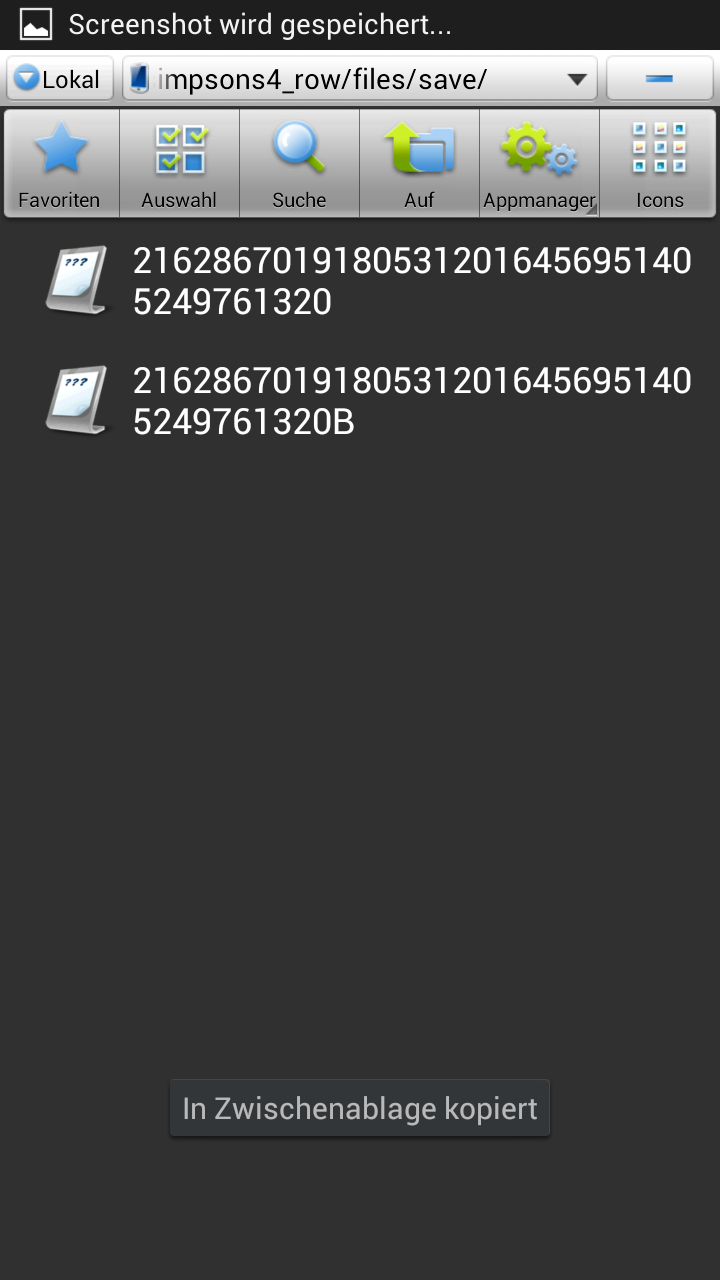
Task: Switch view using Icons
Action: point(659,163)
